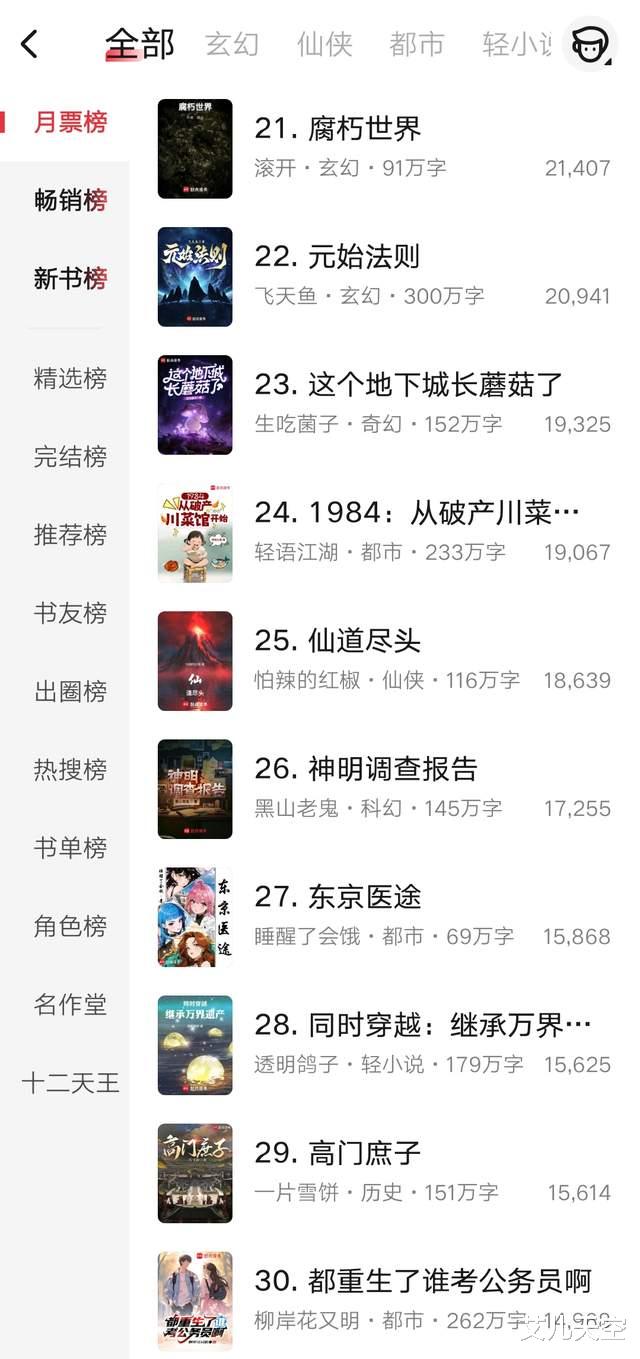
Task: Switch to the 都市 genre tab
Action: pyautogui.click(x=416, y=44)
